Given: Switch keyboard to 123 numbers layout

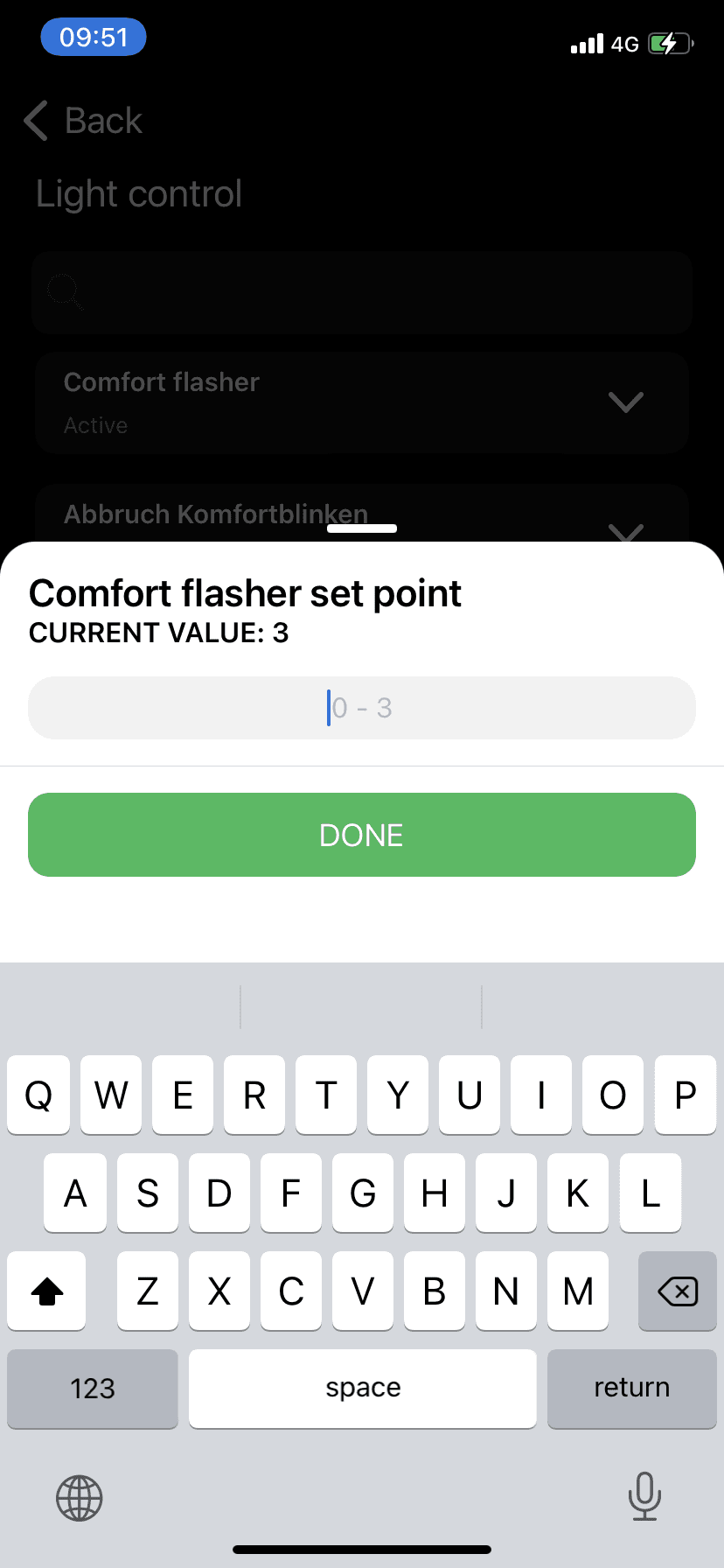Looking at the screenshot, I should point(93,1388).
